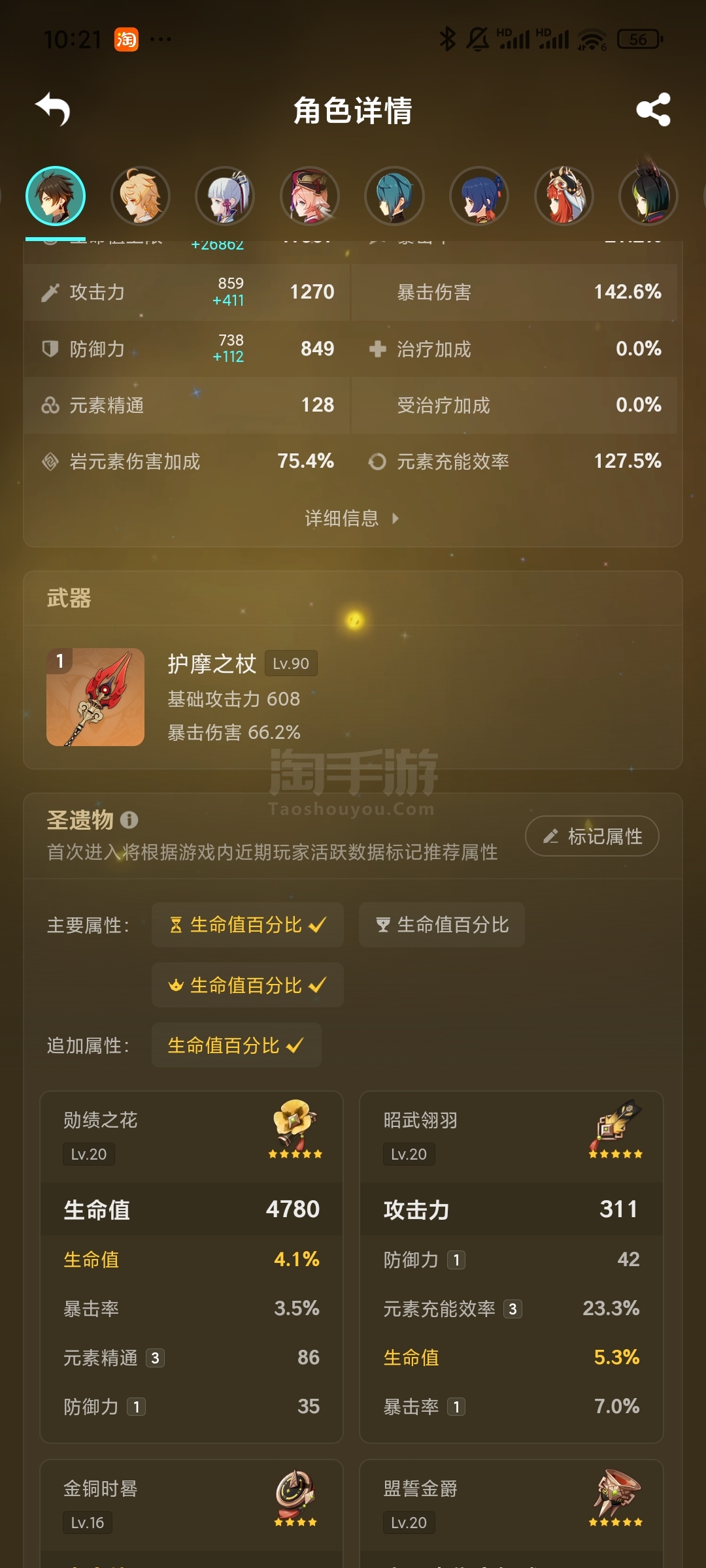The width and height of the screenshot is (706, 1568).
Task: Open 详细信息 for detailed stats
Action: coord(352,519)
